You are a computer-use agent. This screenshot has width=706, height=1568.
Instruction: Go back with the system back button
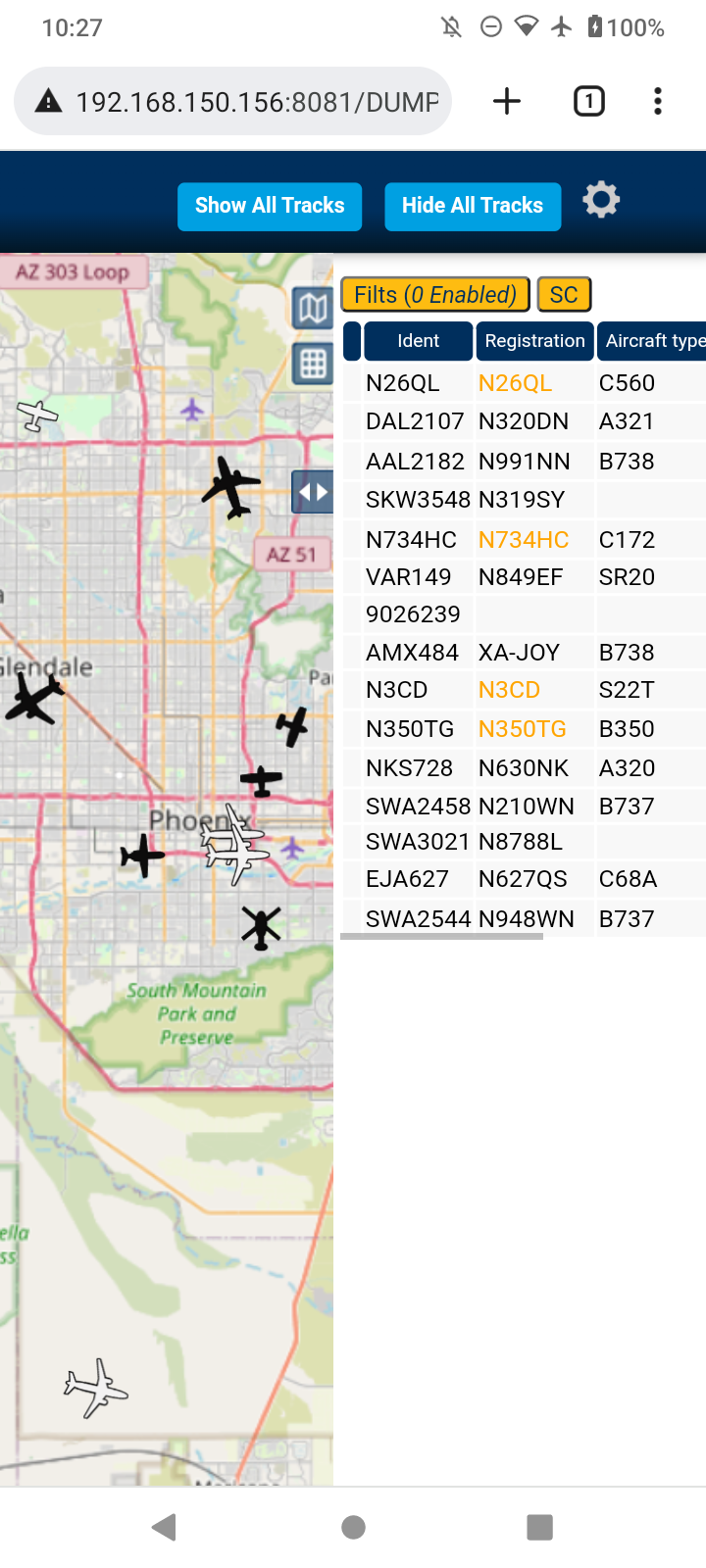pyautogui.click(x=165, y=1527)
